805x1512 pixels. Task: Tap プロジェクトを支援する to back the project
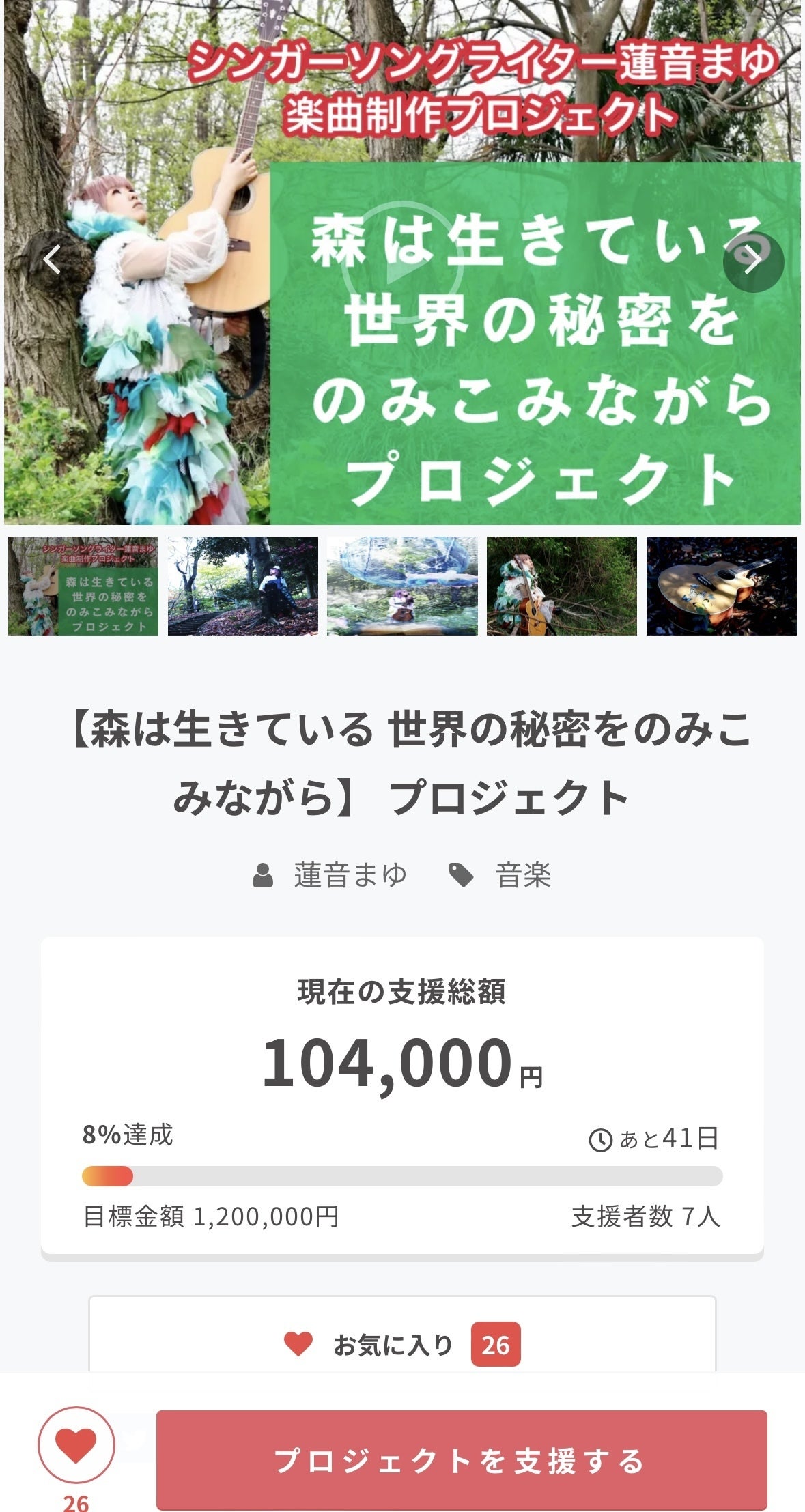tap(462, 1460)
